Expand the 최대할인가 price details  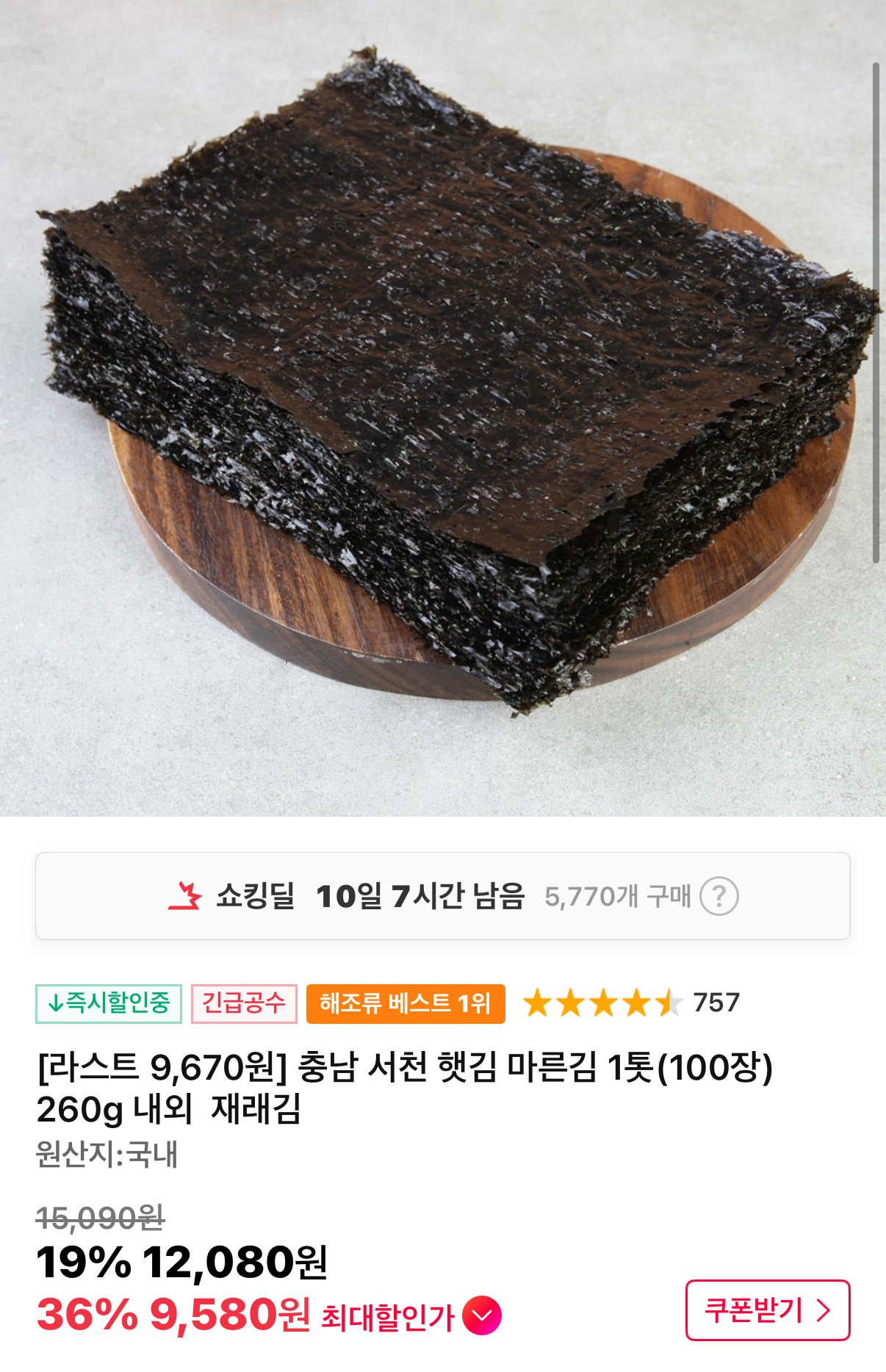coord(482,1315)
